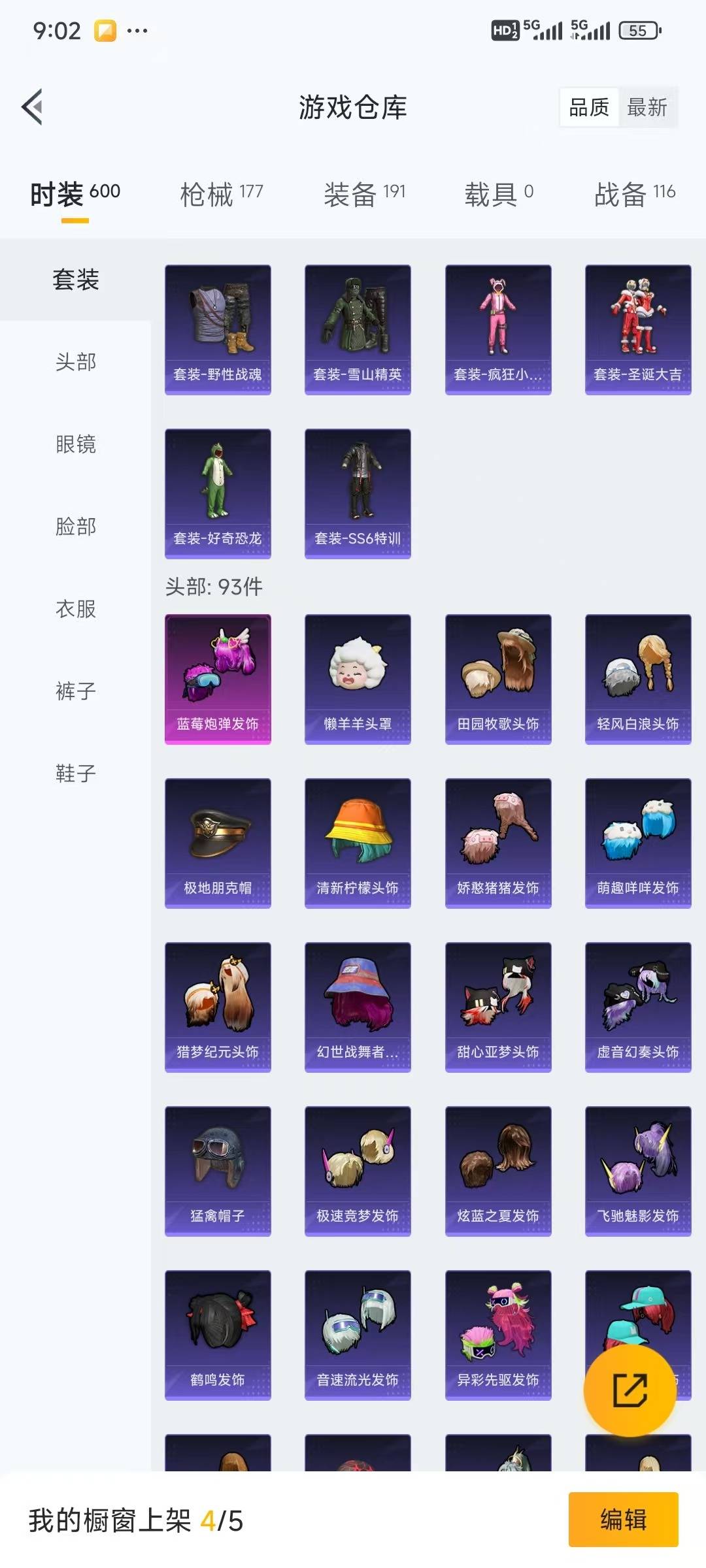Image resolution: width=706 pixels, height=1568 pixels.
Task: Switch to the 载具 tab
Action: tap(499, 194)
